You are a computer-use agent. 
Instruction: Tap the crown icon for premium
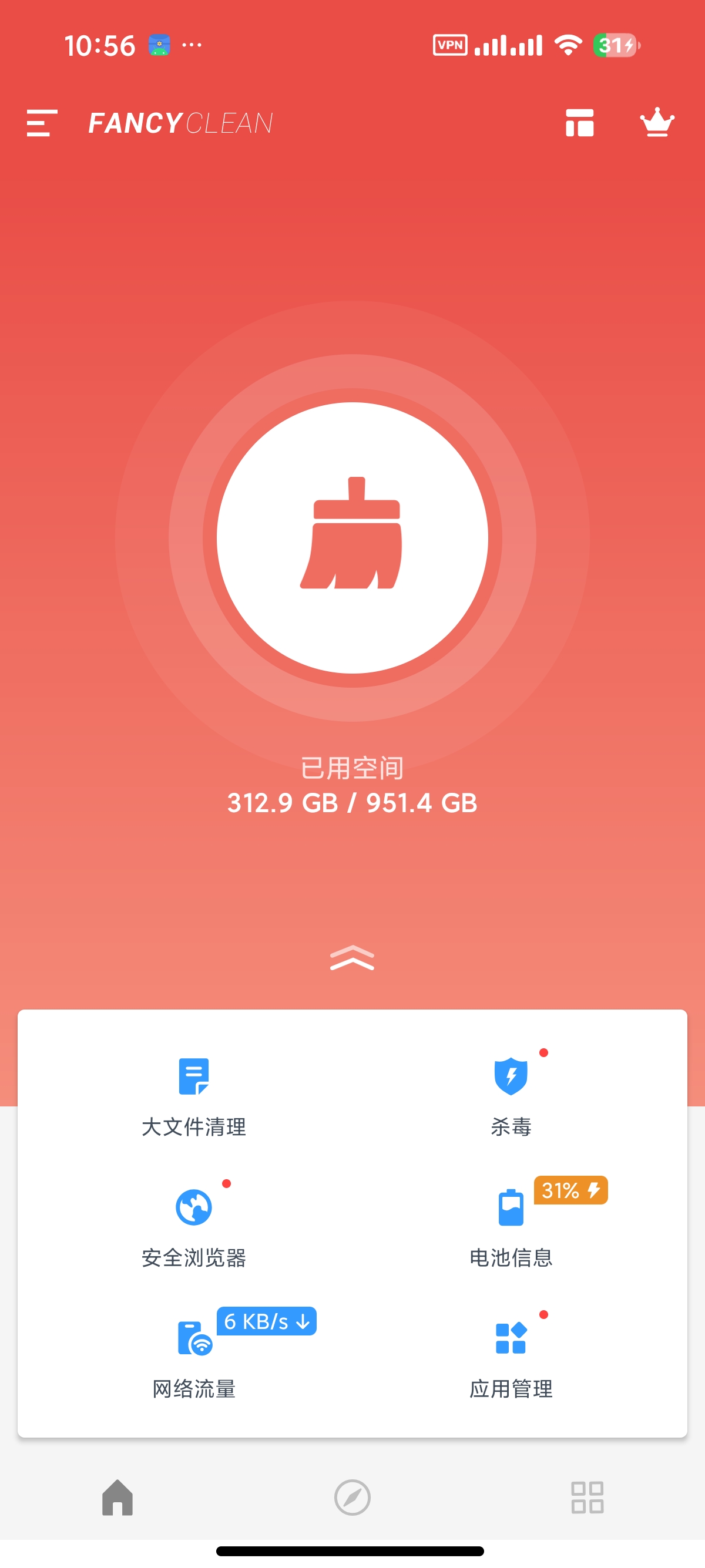point(658,122)
